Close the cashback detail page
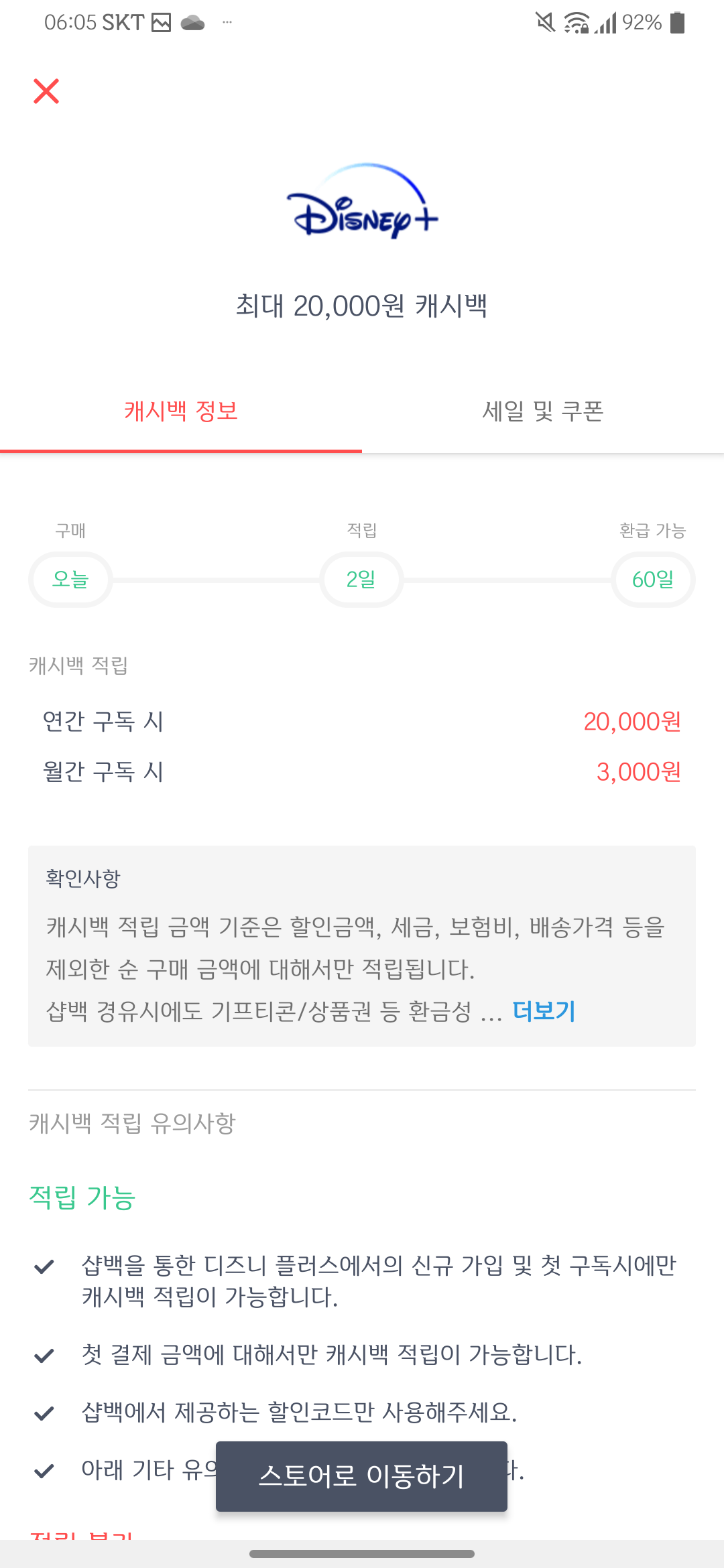This screenshot has height=1568, width=724. [x=46, y=92]
